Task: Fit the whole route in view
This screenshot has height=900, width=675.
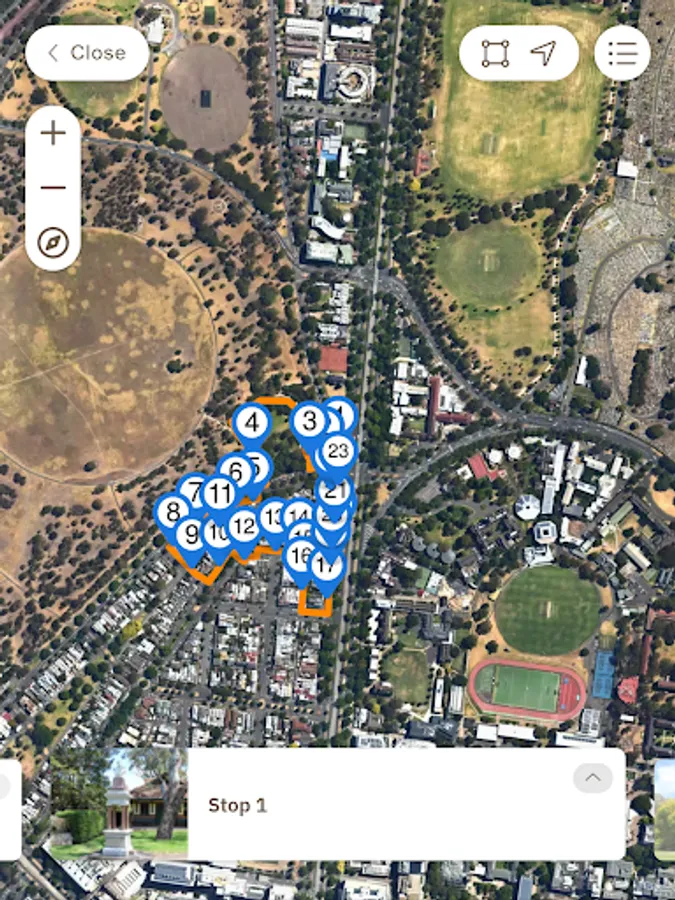Action: (x=495, y=53)
